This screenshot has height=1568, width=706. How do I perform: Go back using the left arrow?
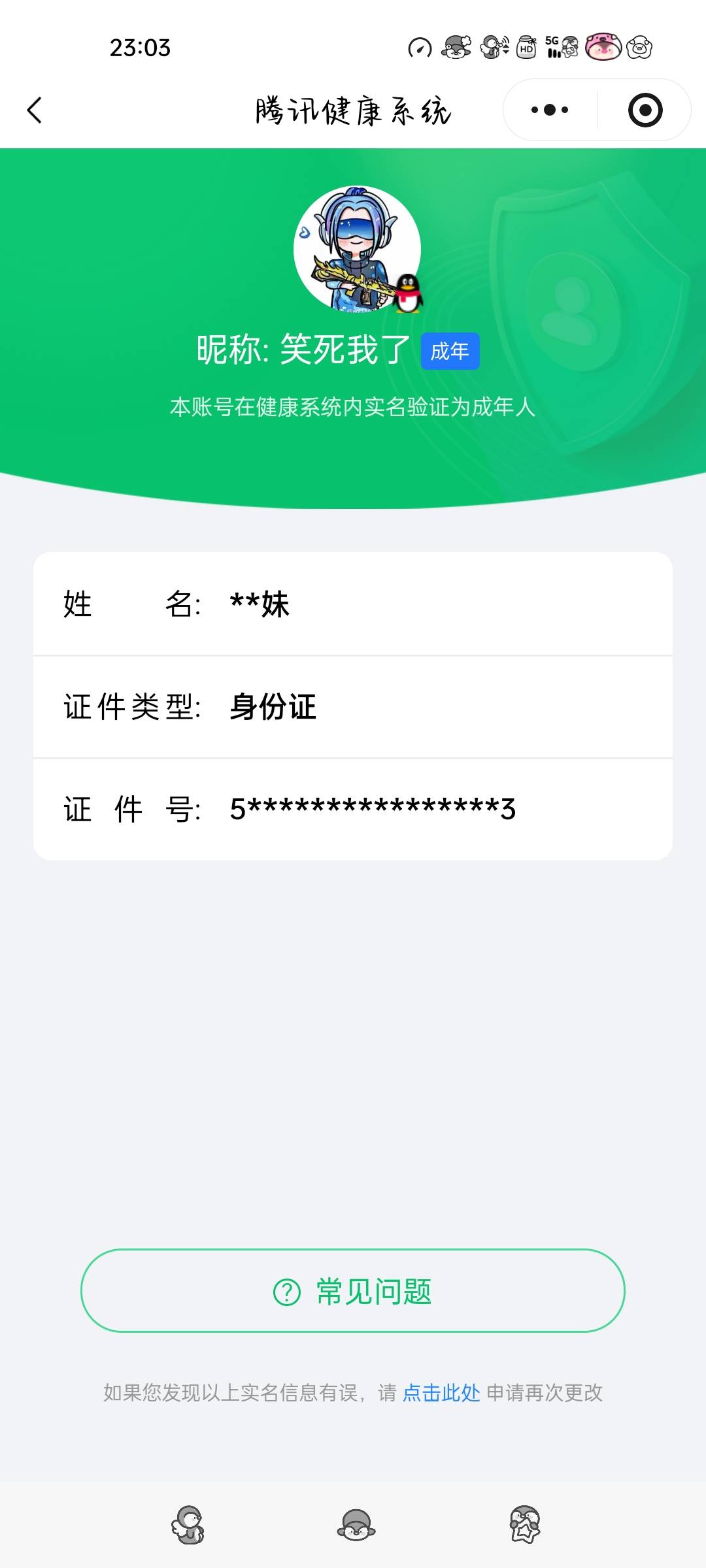coord(34,110)
